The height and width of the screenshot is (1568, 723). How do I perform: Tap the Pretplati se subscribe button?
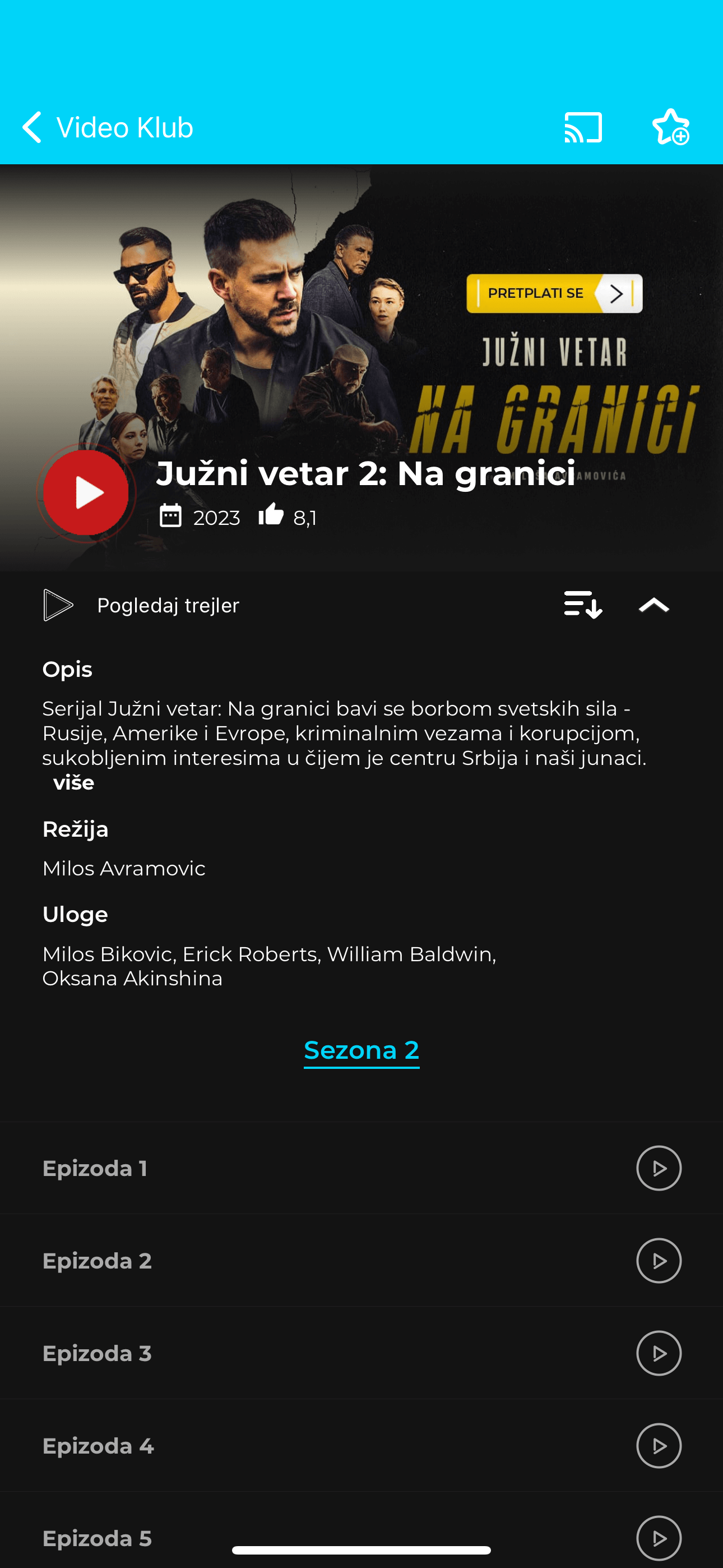pos(554,293)
